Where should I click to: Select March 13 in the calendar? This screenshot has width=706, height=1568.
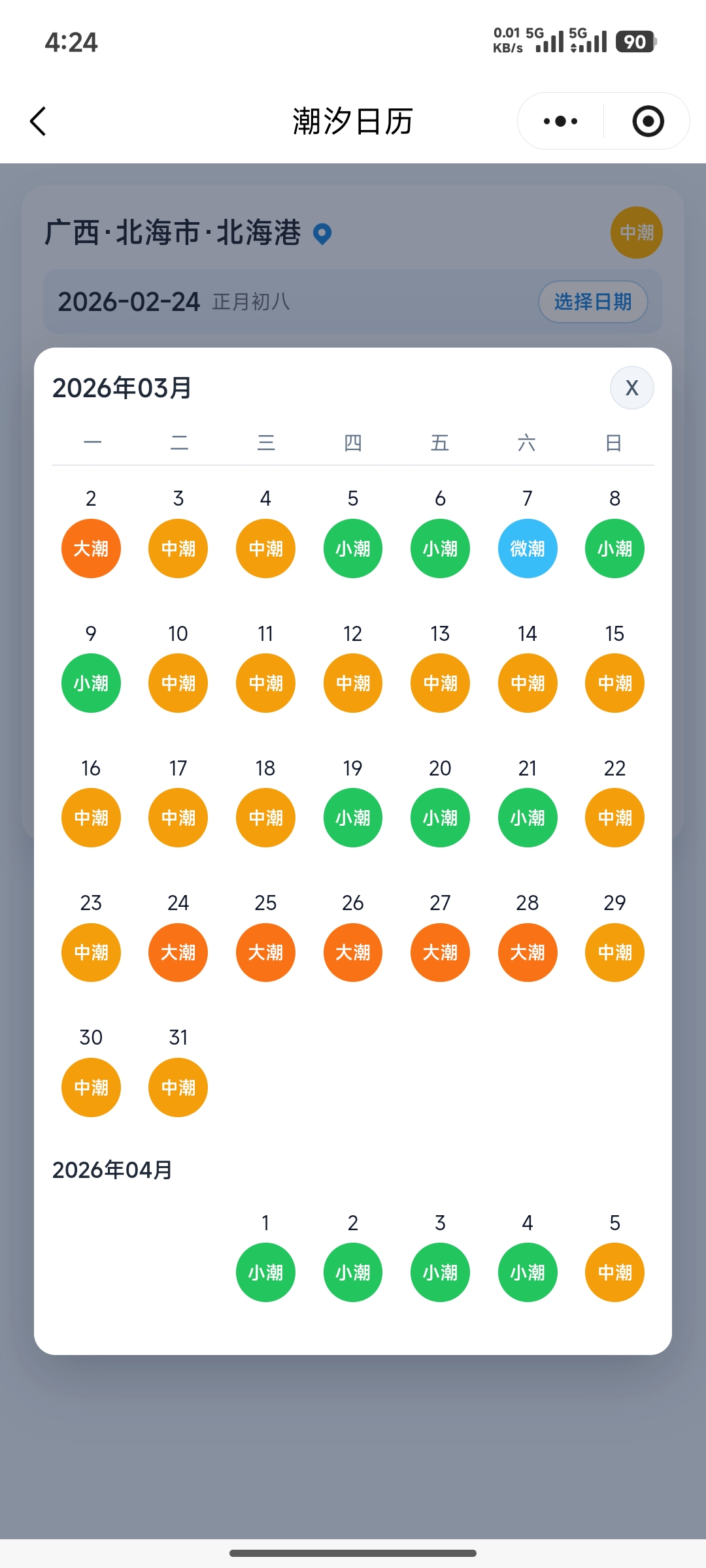pos(440,682)
